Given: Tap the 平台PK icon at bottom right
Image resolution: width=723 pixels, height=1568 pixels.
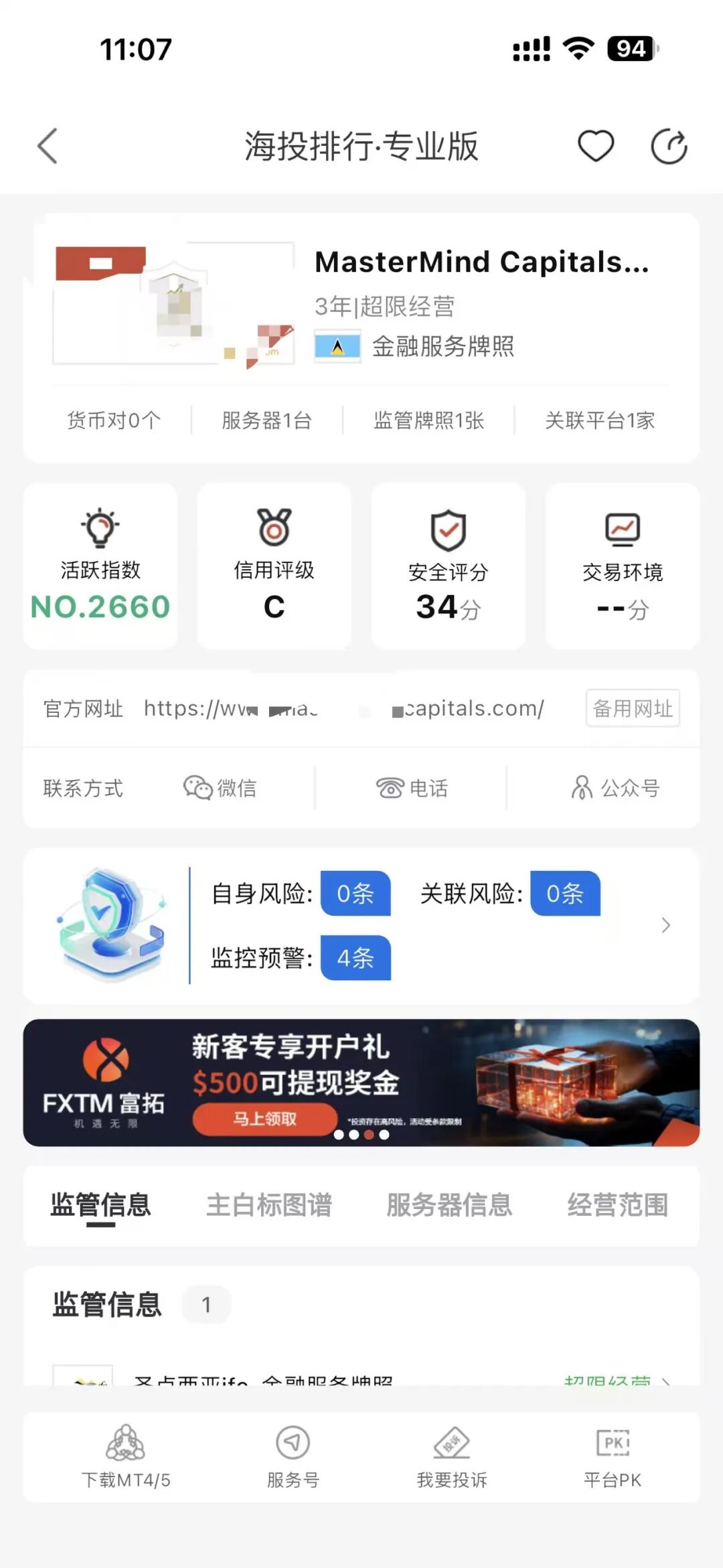Looking at the screenshot, I should click(613, 1460).
